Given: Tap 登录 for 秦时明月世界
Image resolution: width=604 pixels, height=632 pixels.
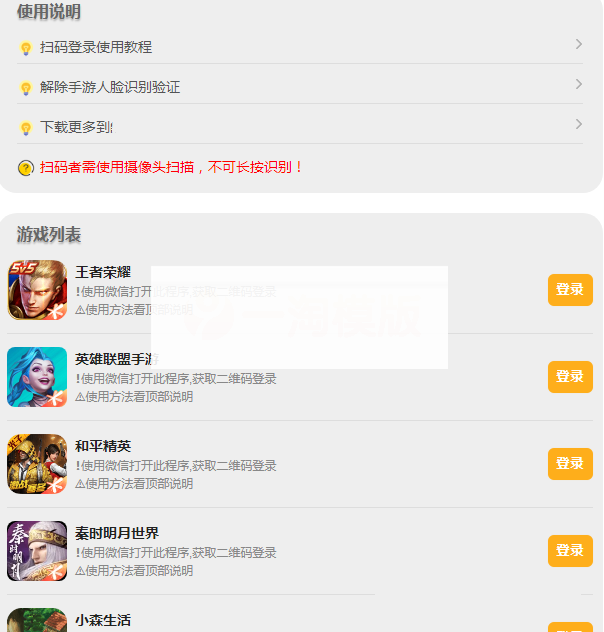Looking at the screenshot, I should point(570,551).
